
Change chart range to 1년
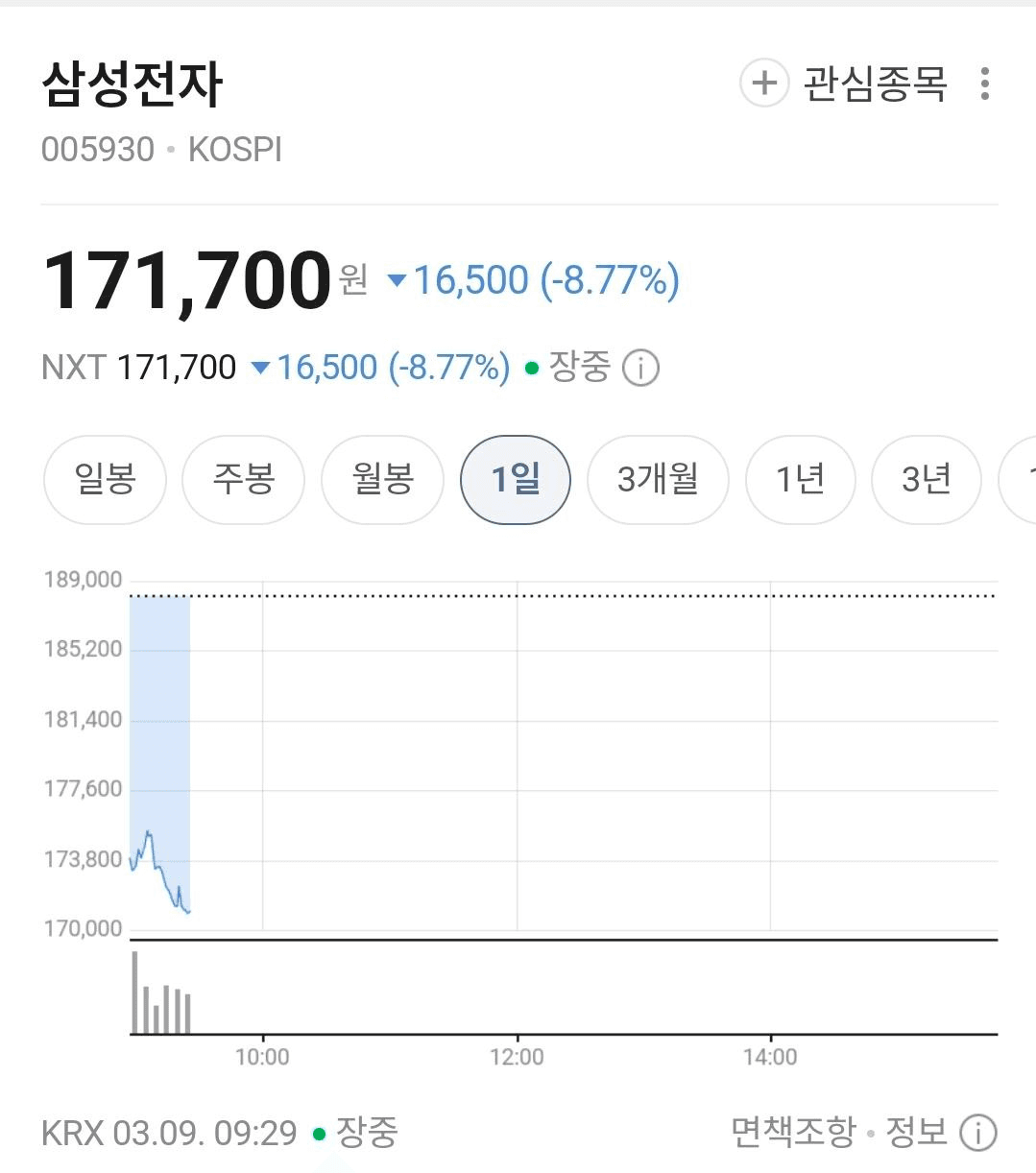(800, 479)
